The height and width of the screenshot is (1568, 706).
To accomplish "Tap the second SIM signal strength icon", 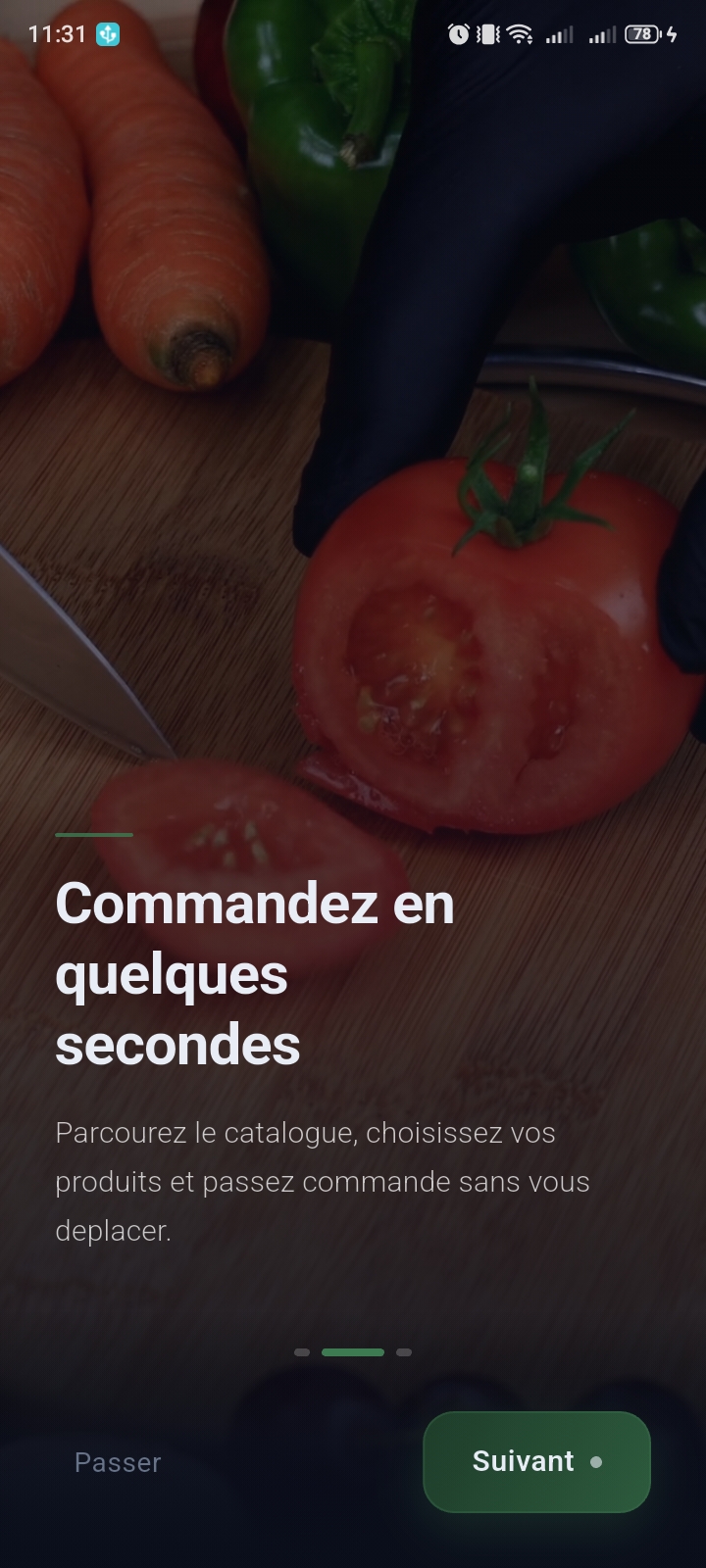I will [x=601, y=34].
